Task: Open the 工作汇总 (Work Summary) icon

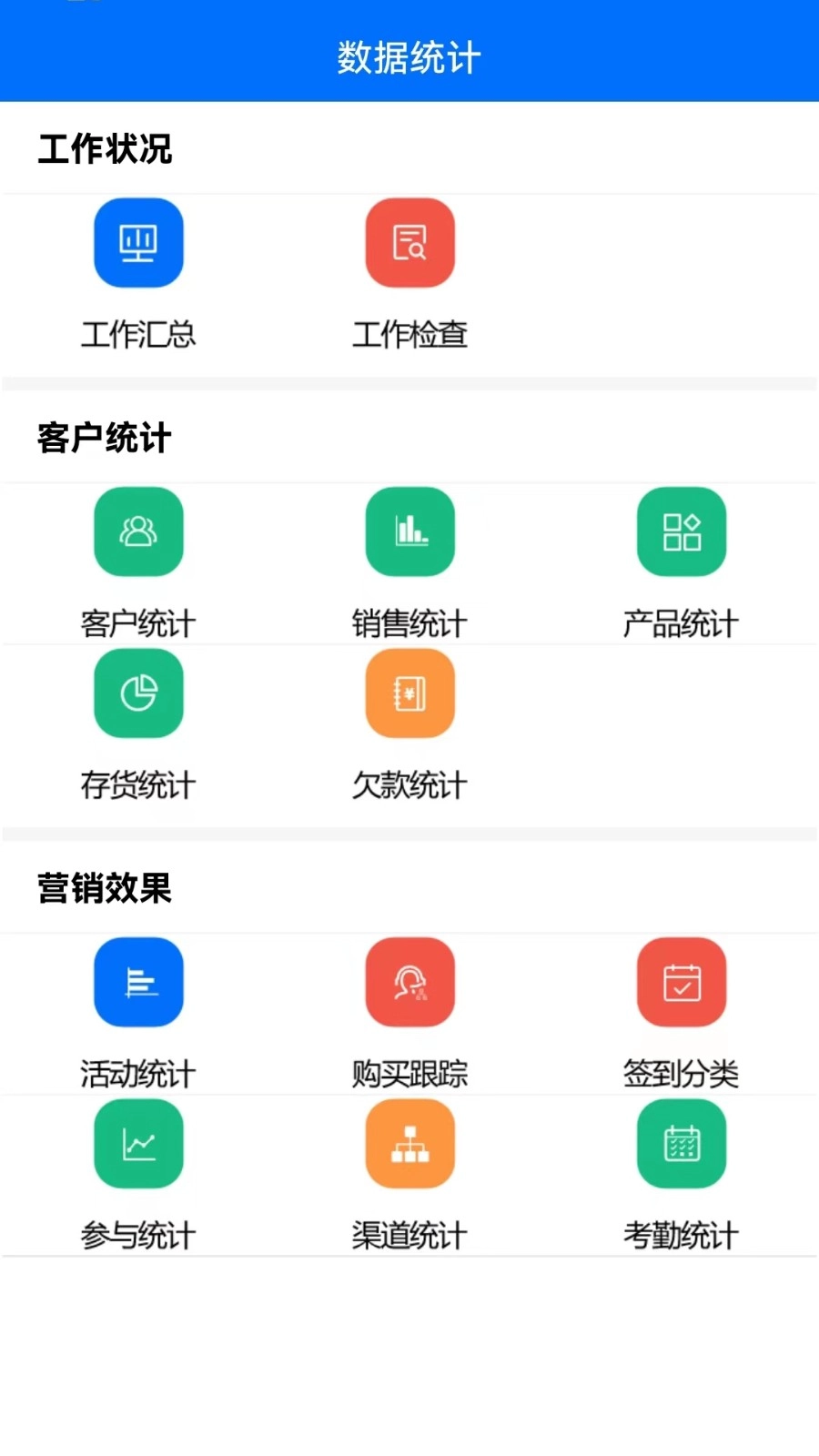Action: click(x=138, y=243)
